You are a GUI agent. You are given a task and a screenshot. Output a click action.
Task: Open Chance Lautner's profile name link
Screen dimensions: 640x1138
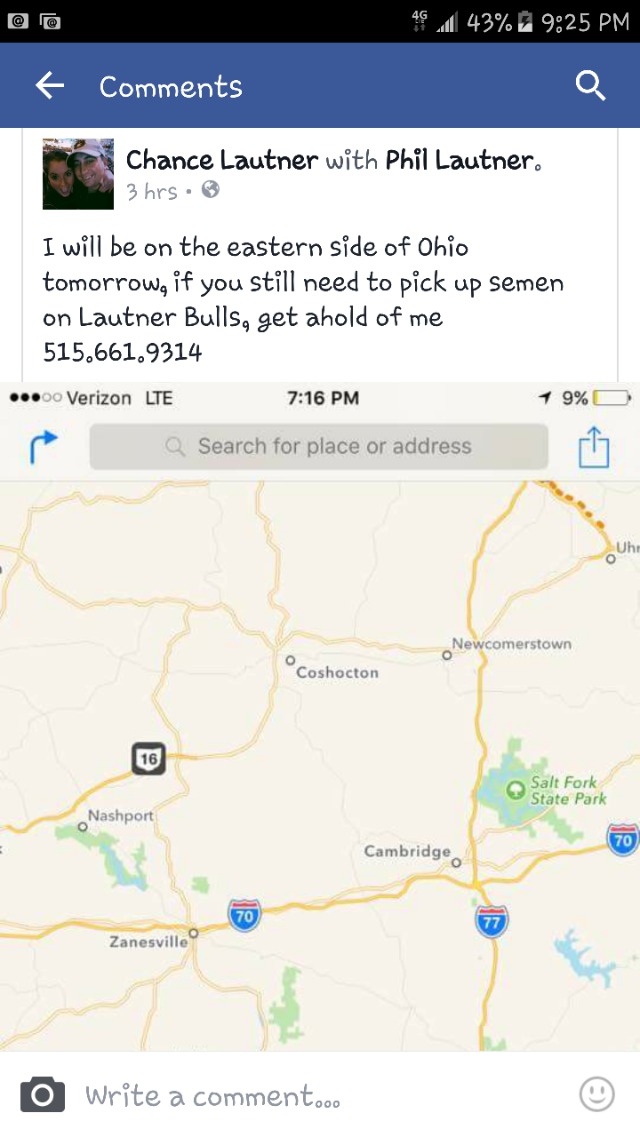(222, 160)
